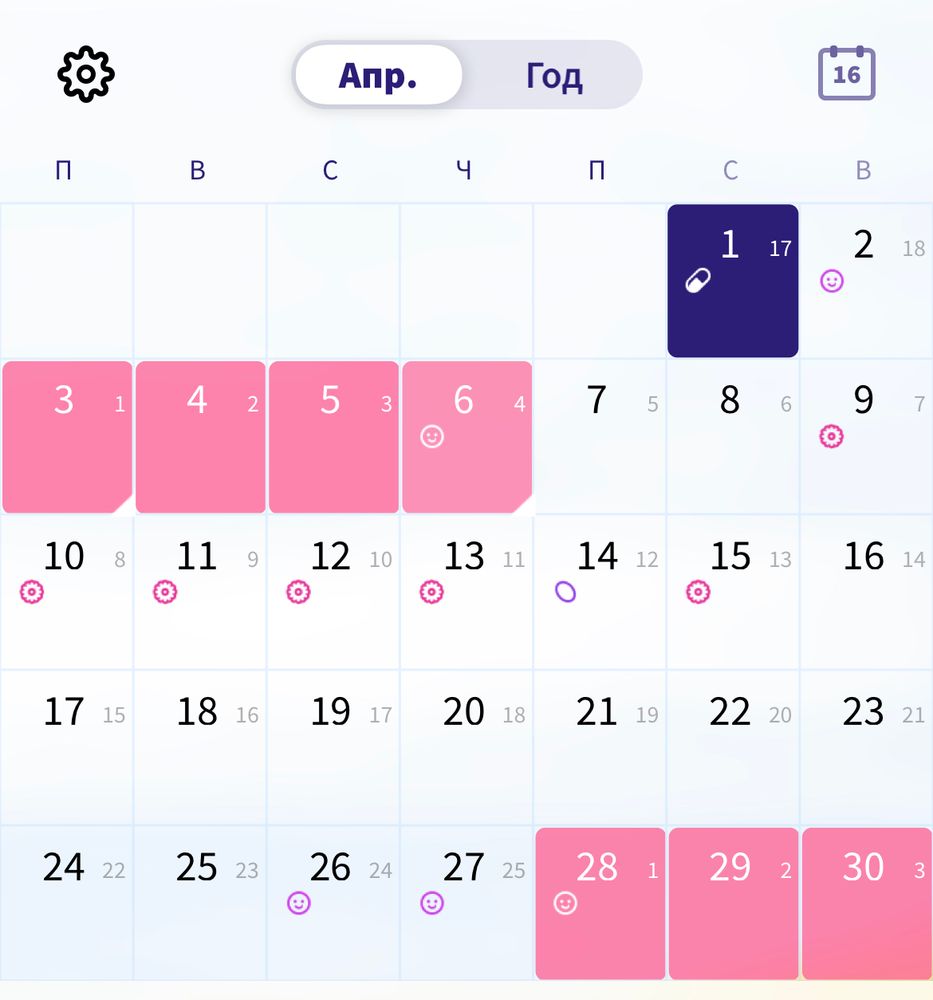The width and height of the screenshot is (933, 1000).
Task: Switch to the Апр. month view
Action: 379,76
